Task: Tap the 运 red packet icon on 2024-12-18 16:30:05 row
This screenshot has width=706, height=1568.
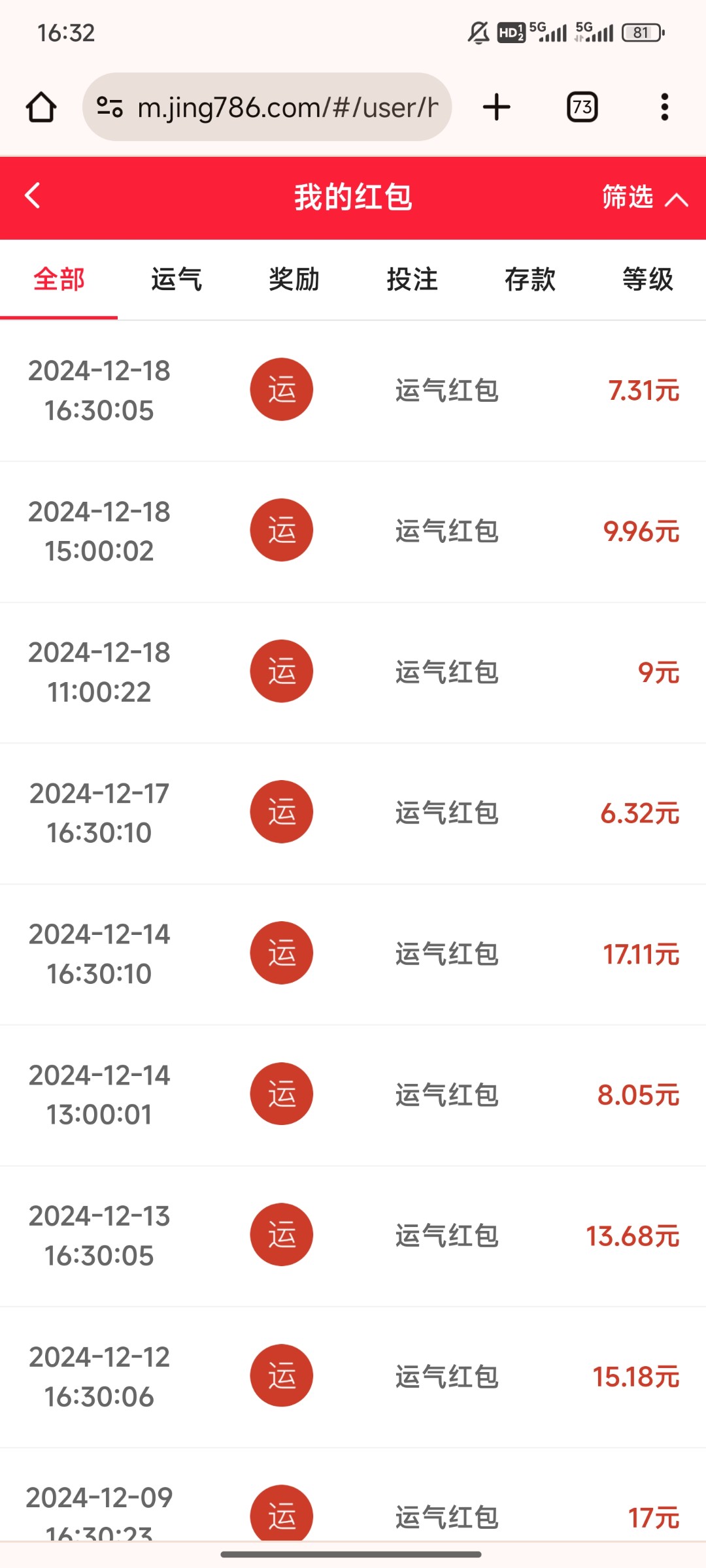Action: 281,389
